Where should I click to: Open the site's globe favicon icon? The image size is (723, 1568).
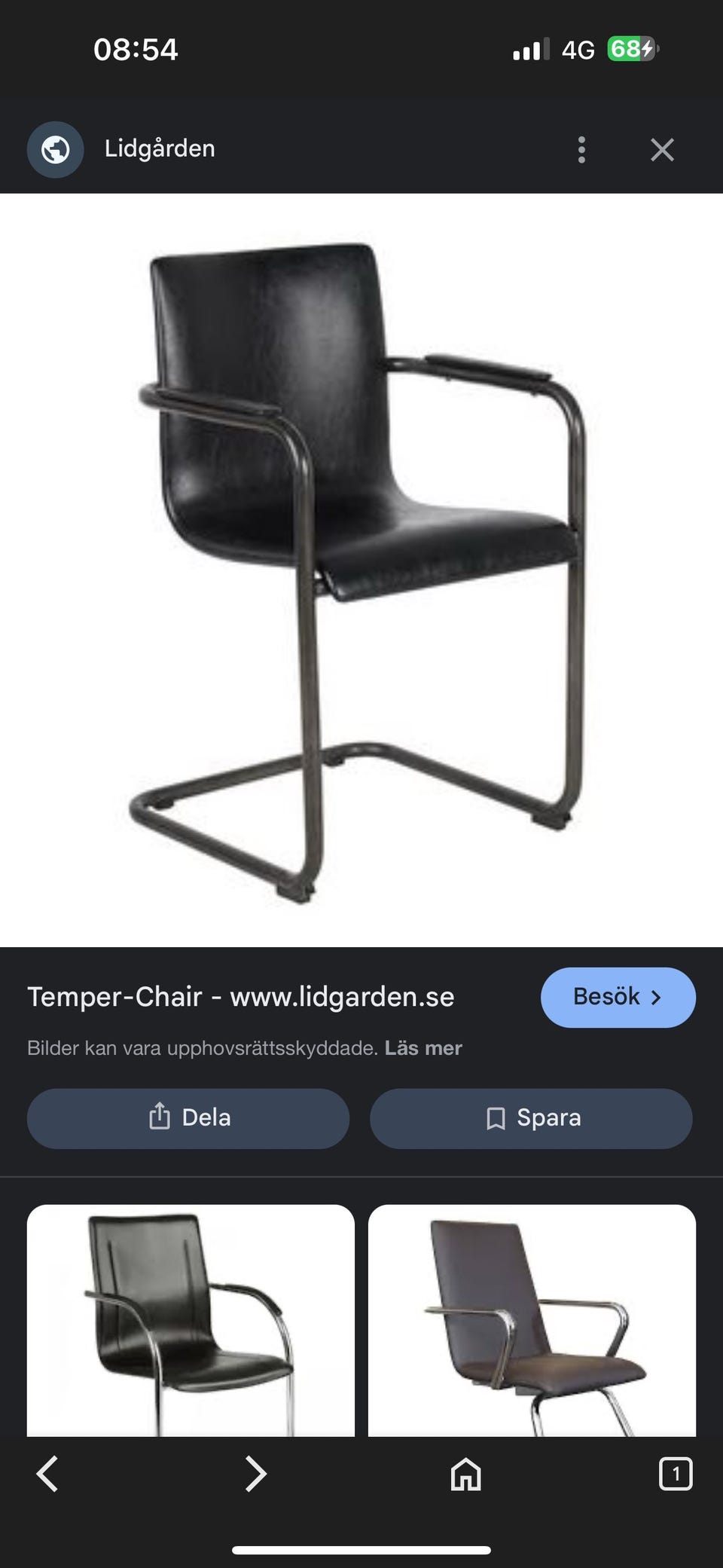point(53,148)
